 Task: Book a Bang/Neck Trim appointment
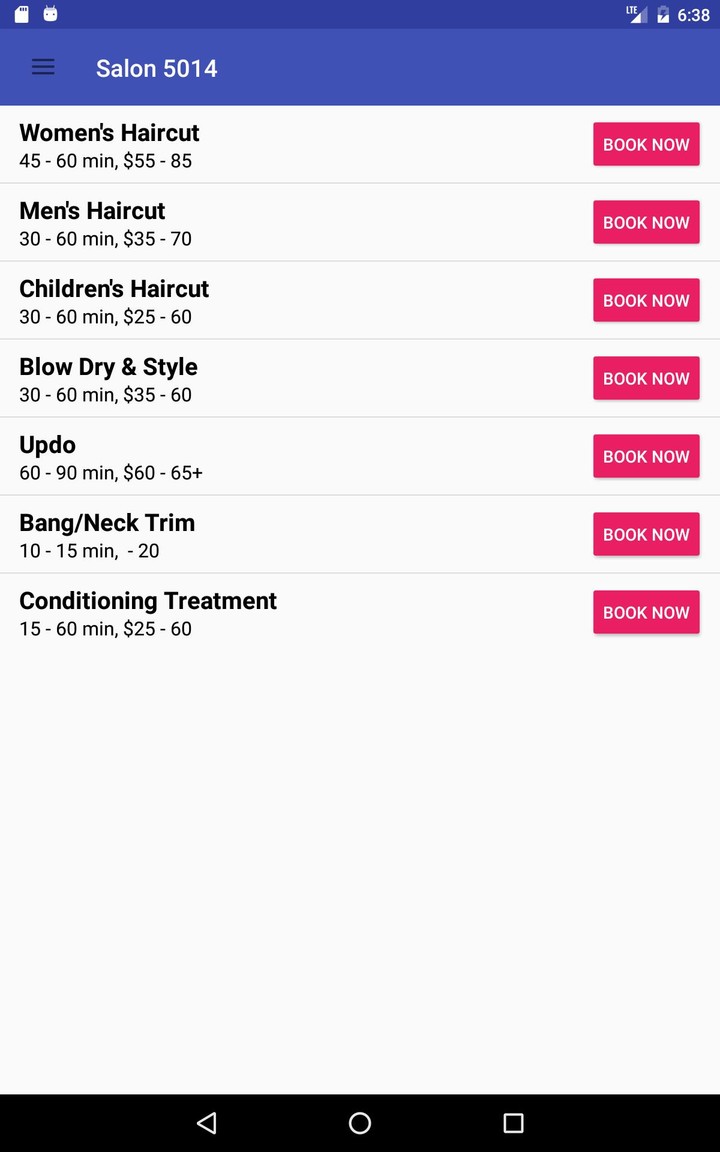tap(646, 535)
